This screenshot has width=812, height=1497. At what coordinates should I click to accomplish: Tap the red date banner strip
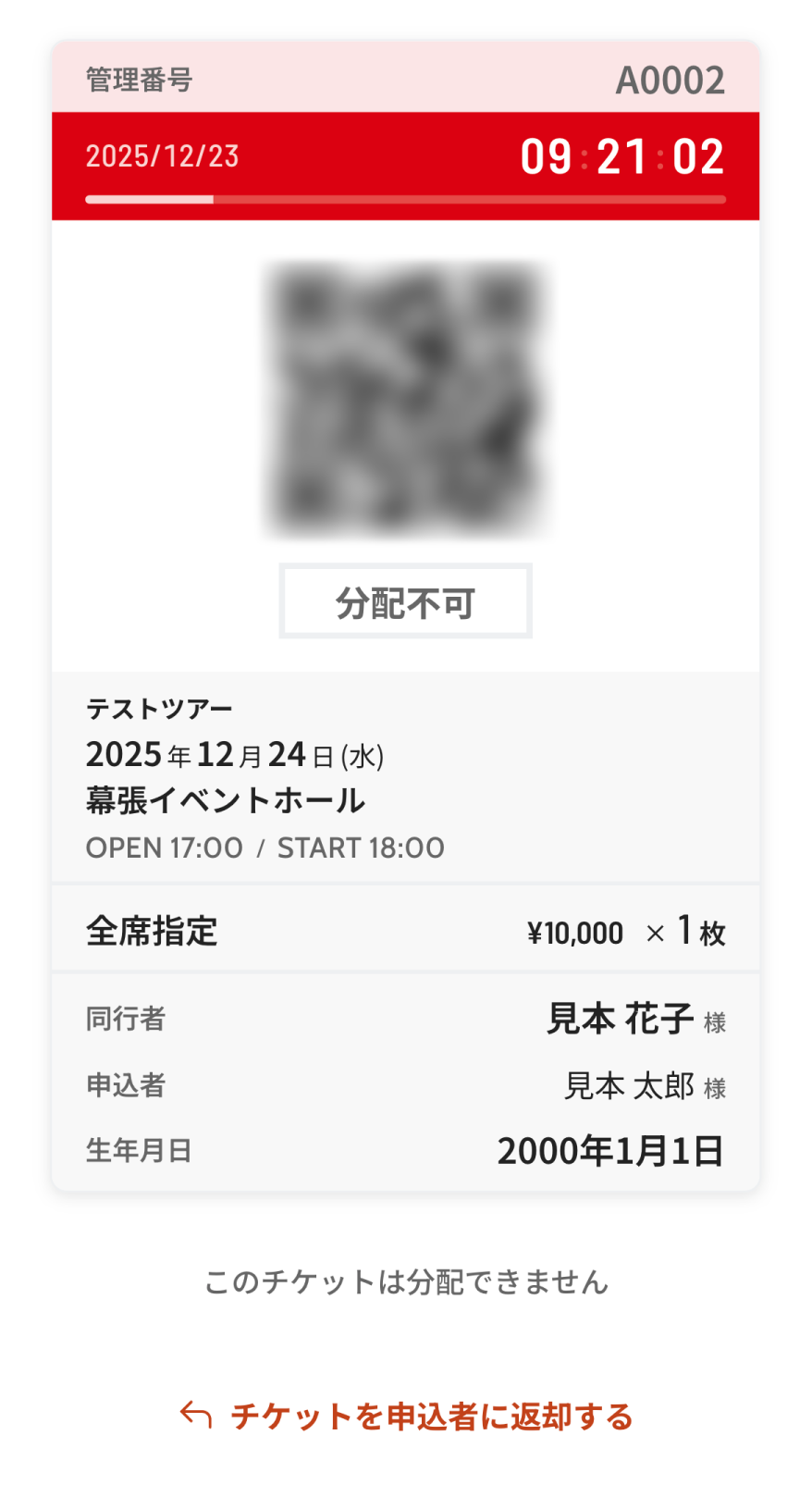click(x=405, y=167)
